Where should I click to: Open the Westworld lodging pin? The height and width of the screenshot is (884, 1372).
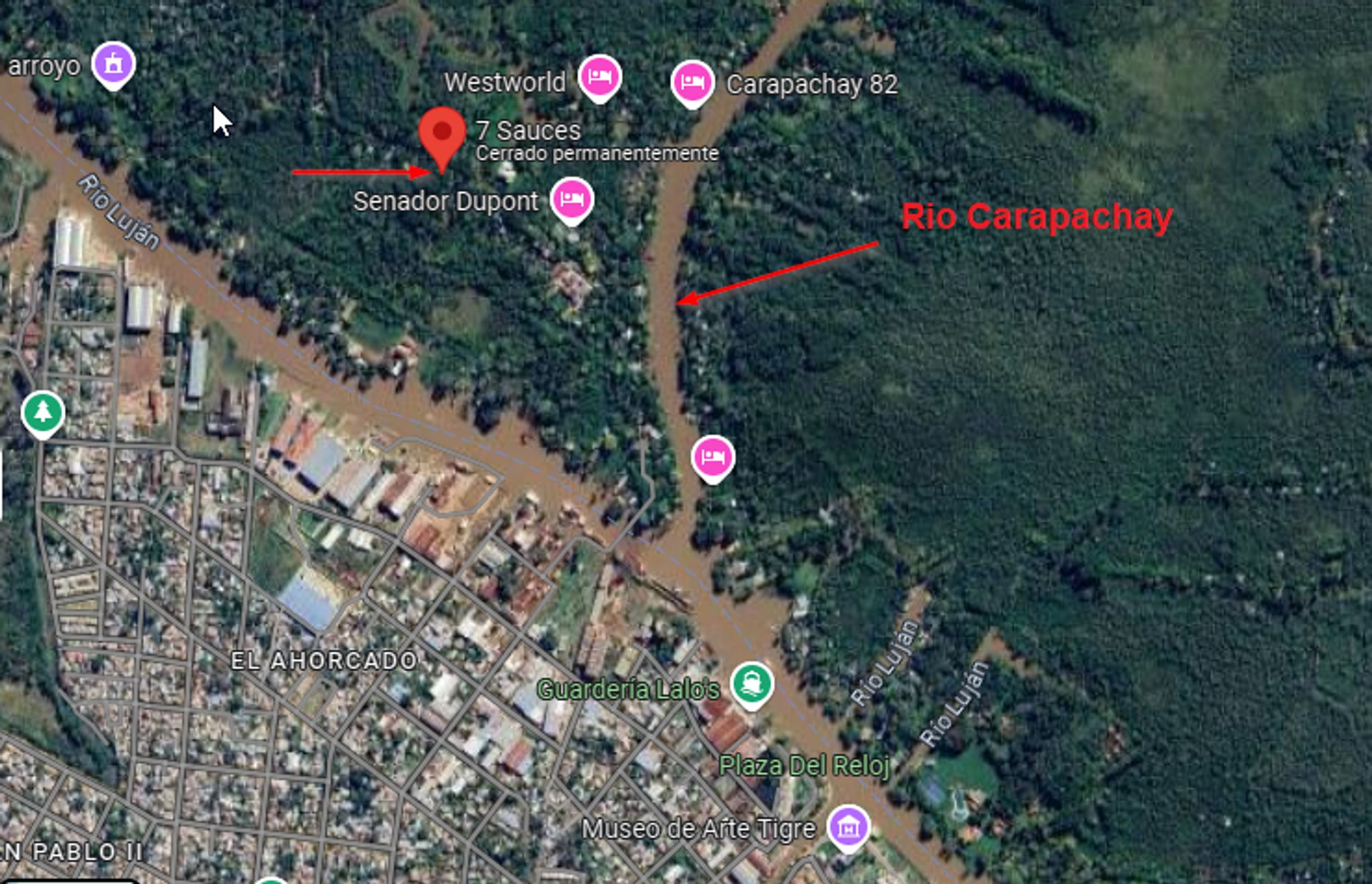click(x=600, y=76)
